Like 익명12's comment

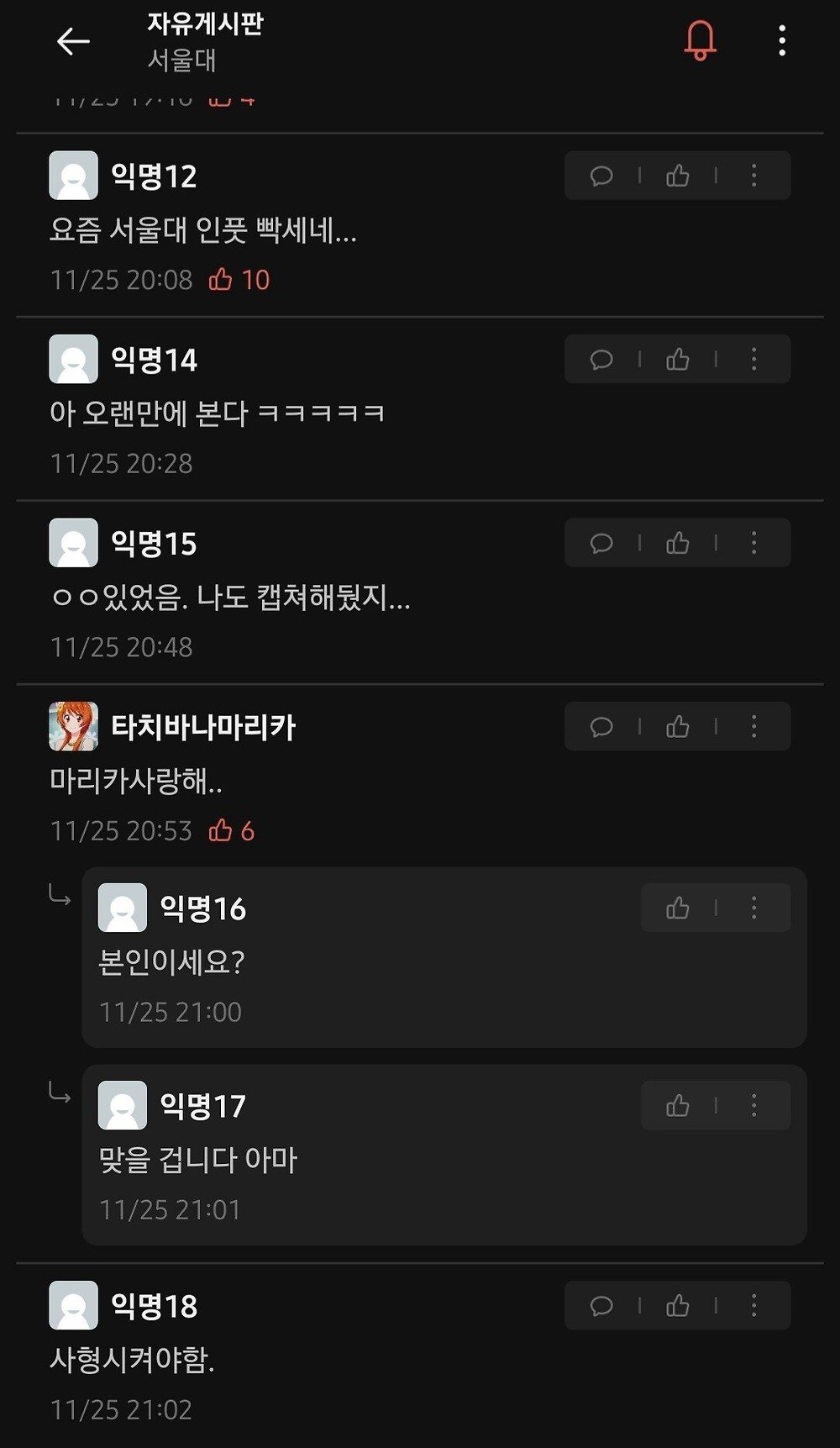click(x=678, y=176)
